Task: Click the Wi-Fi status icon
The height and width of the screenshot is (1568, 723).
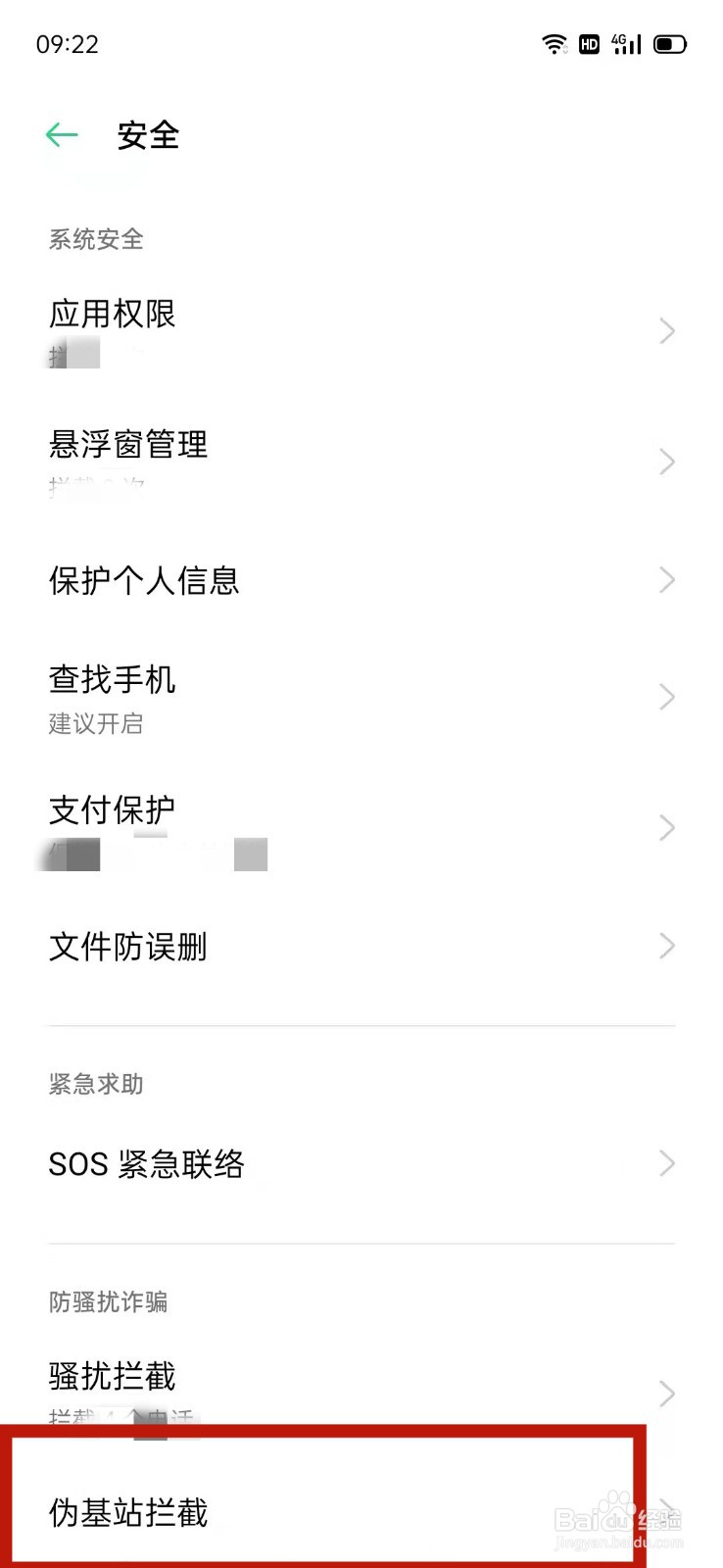Action: [554, 43]
